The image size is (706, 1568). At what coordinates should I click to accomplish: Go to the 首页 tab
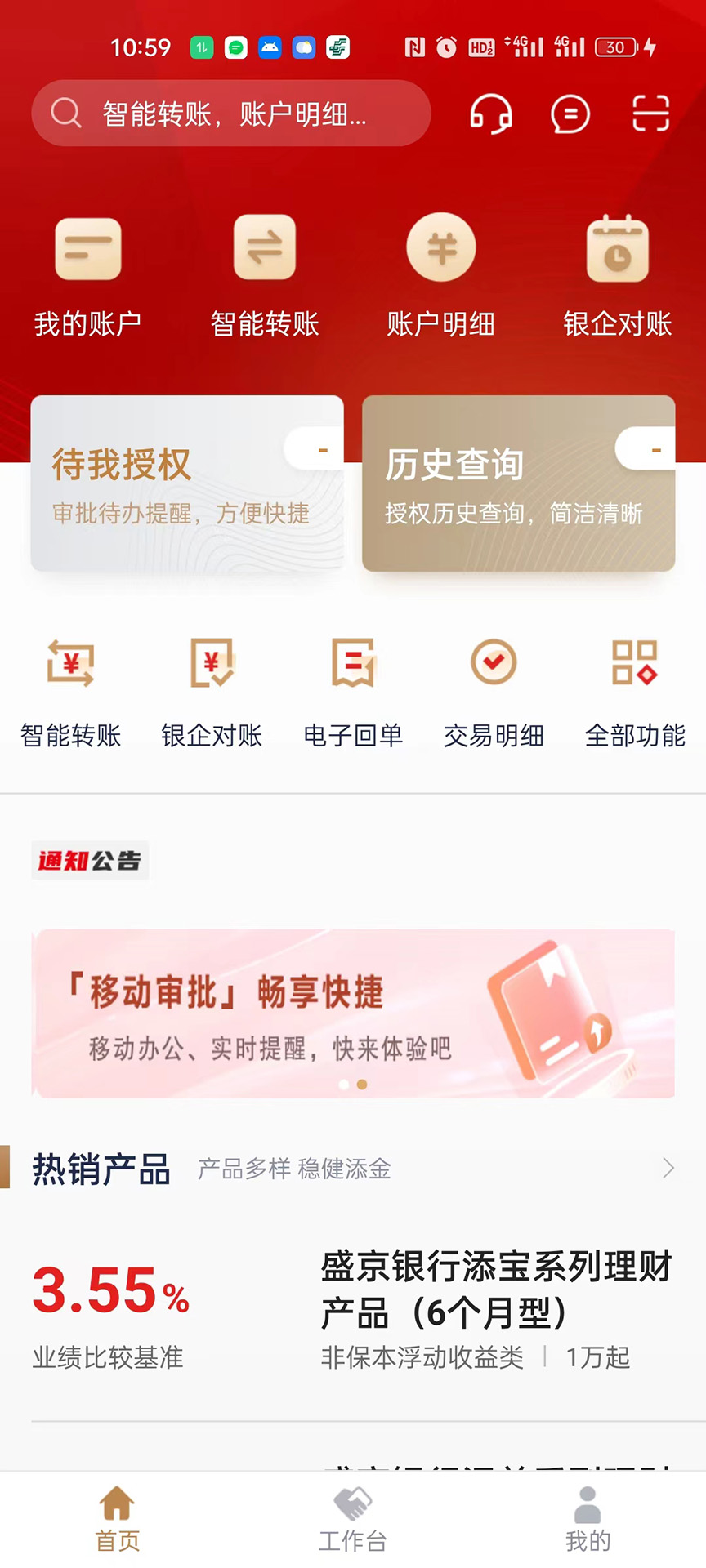(x=118, y=1520)
